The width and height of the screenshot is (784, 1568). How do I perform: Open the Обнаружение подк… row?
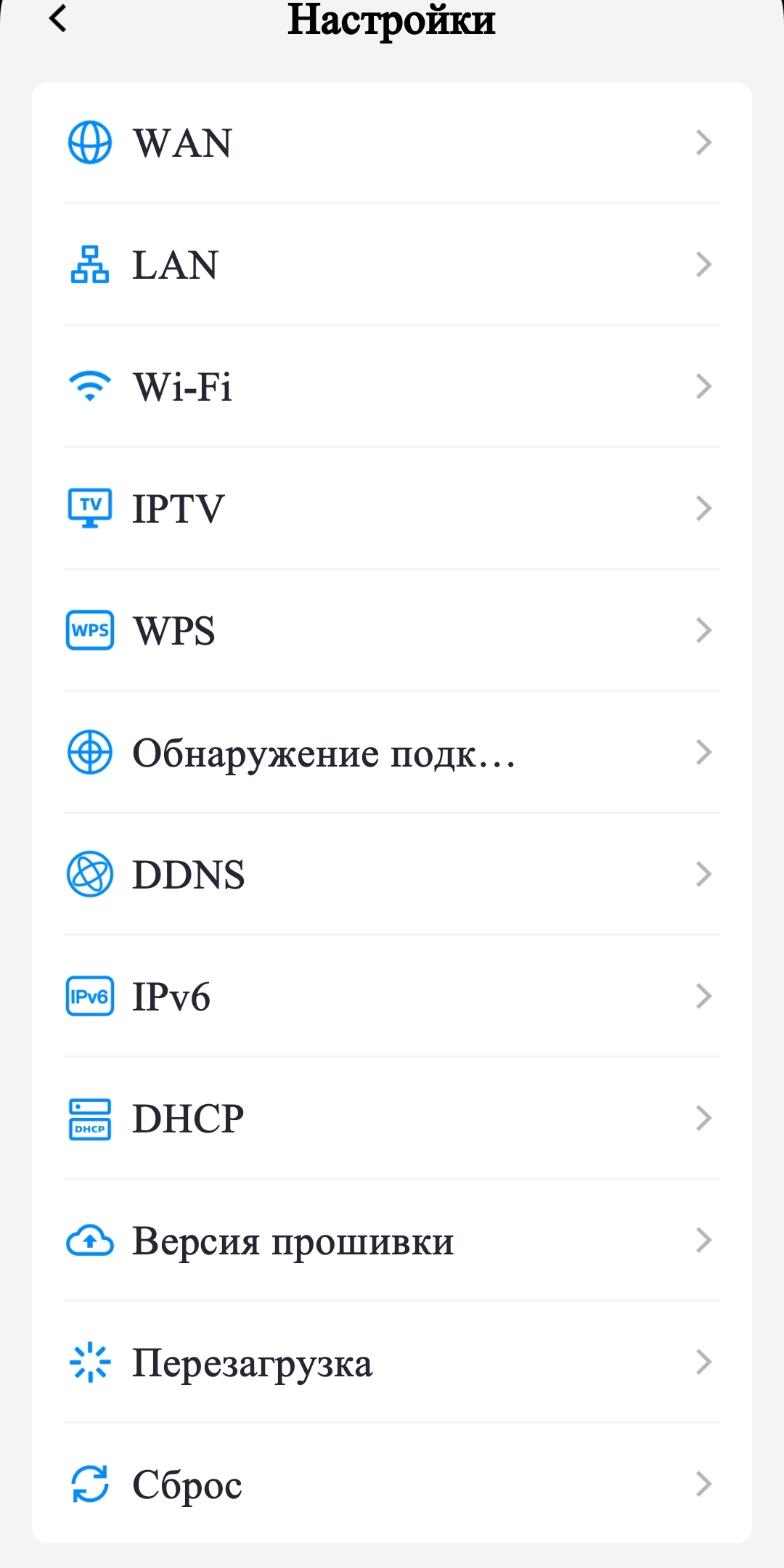392,752
